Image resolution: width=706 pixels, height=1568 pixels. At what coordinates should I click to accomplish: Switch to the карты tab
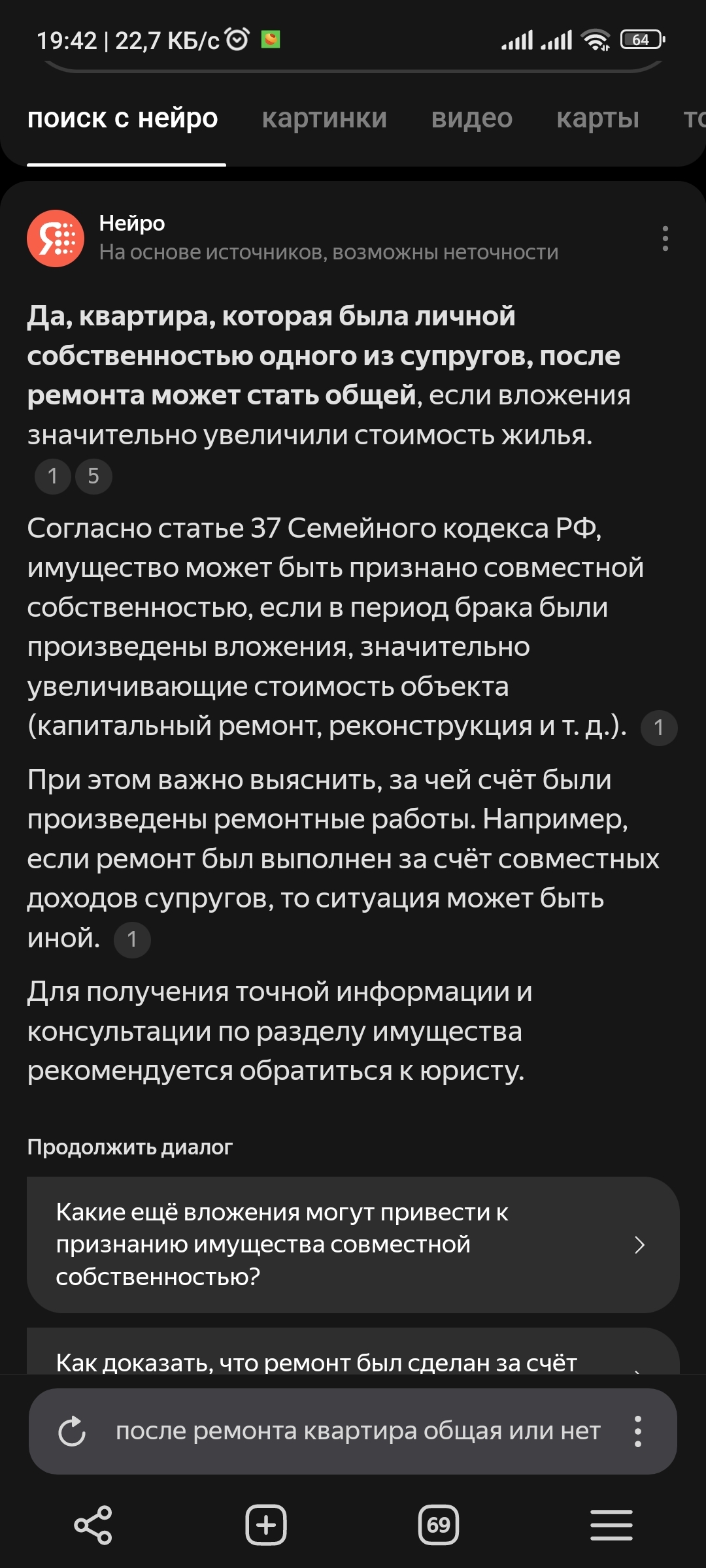tap(597, 119)
